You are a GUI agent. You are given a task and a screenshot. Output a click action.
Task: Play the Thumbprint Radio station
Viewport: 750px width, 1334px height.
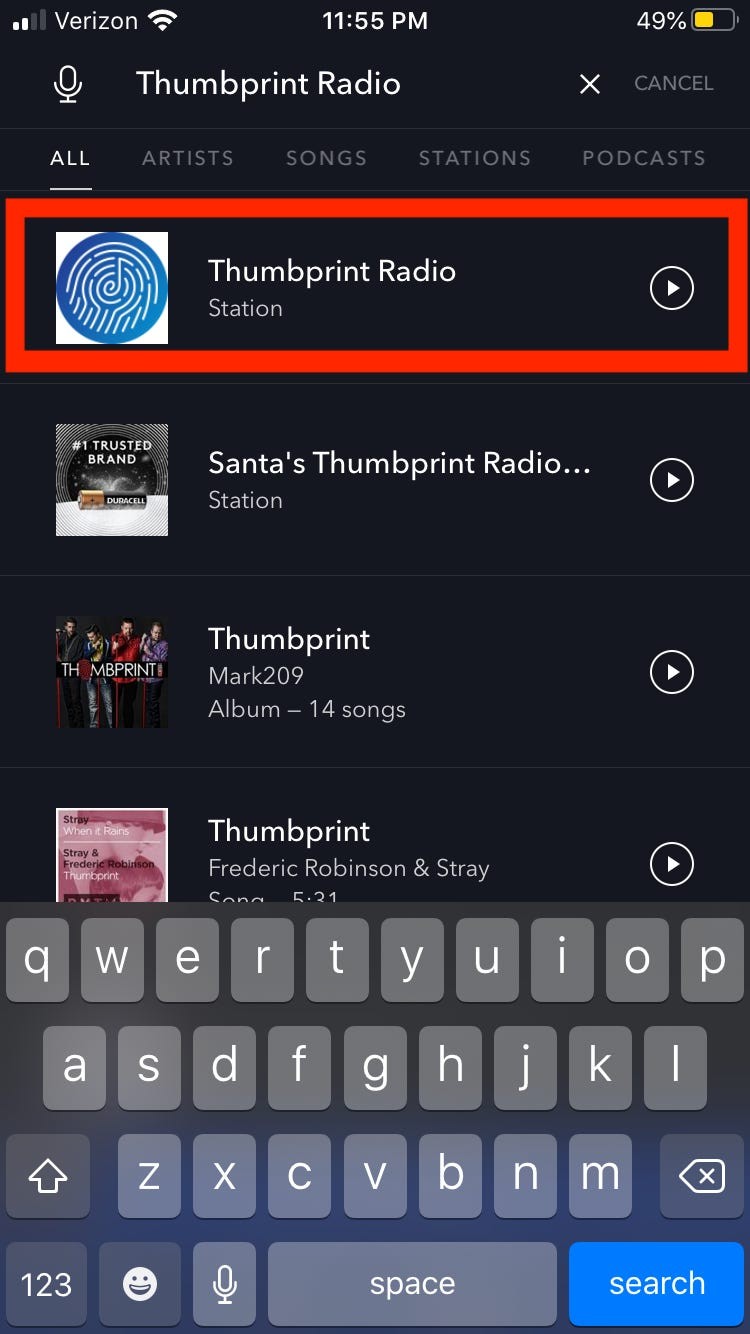(x=671, y=288)
